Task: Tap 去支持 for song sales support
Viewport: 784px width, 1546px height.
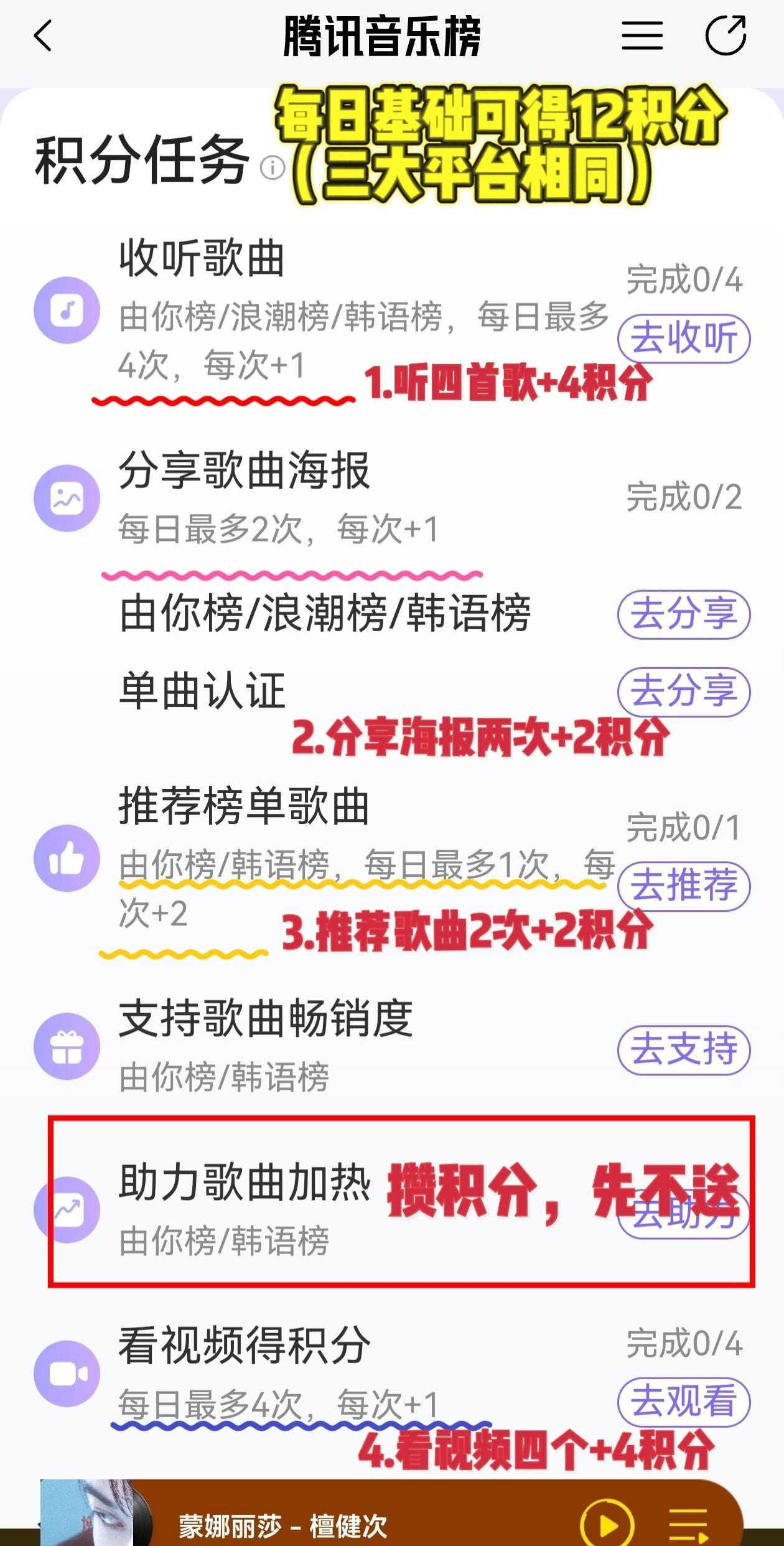Action: tap(683, 1050)
